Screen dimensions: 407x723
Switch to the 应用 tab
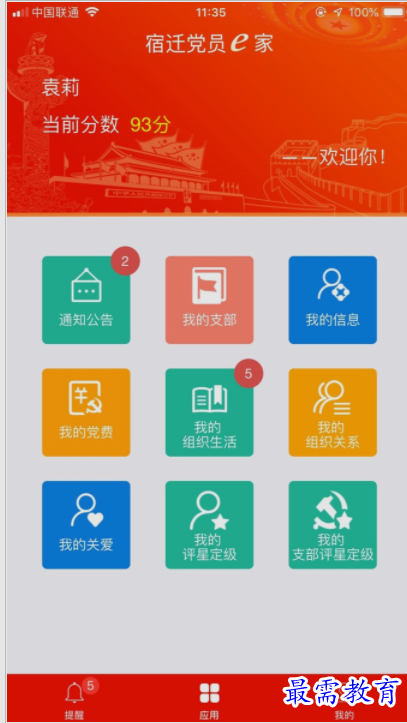click(x=209, y=700)
